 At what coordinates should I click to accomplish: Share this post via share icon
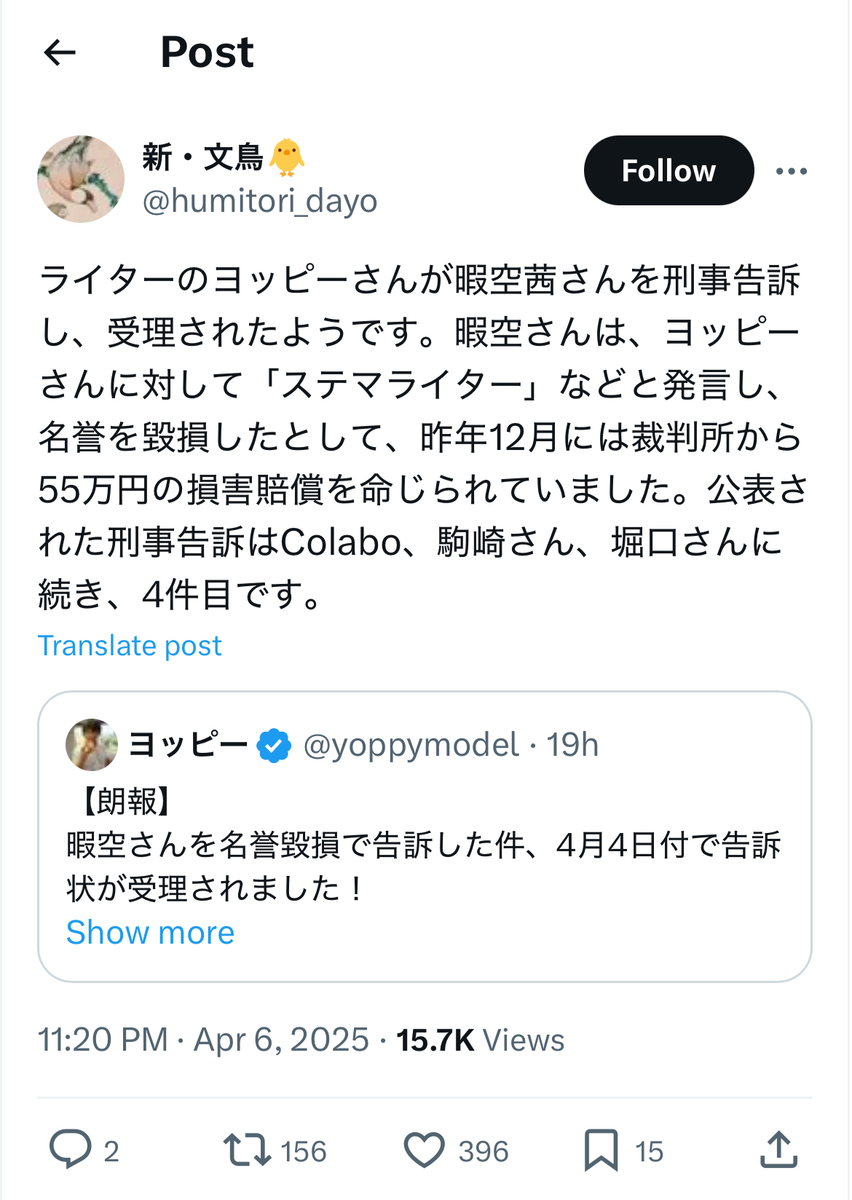click(x=780, y=1149)
